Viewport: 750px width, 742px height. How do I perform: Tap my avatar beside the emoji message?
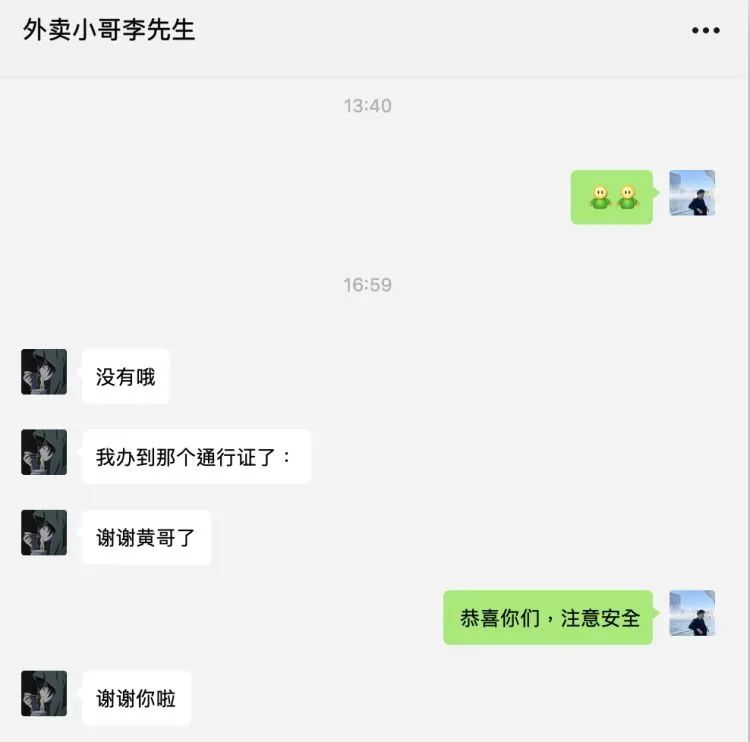point(692,193)
